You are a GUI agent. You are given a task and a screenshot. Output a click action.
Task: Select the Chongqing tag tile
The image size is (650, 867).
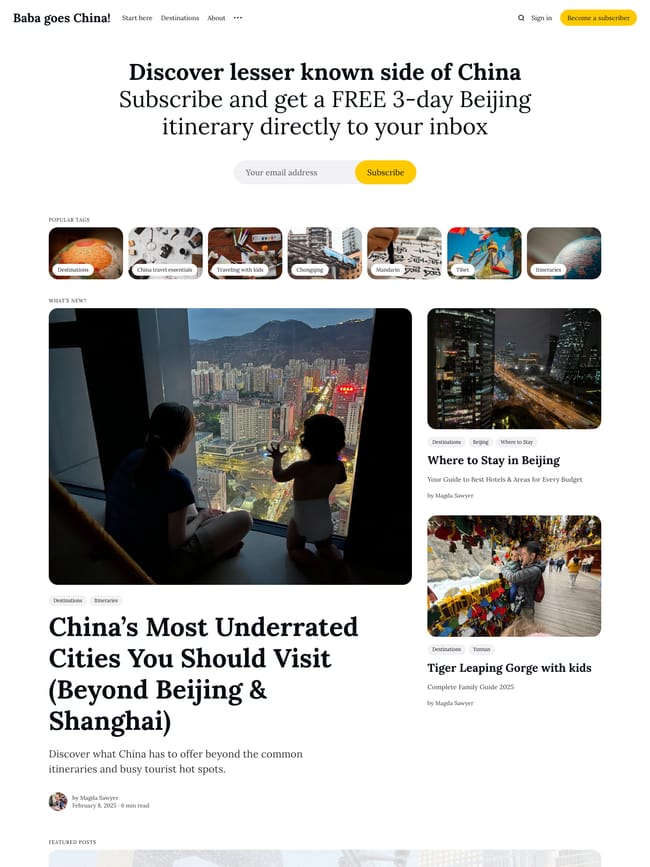point(324,253)
